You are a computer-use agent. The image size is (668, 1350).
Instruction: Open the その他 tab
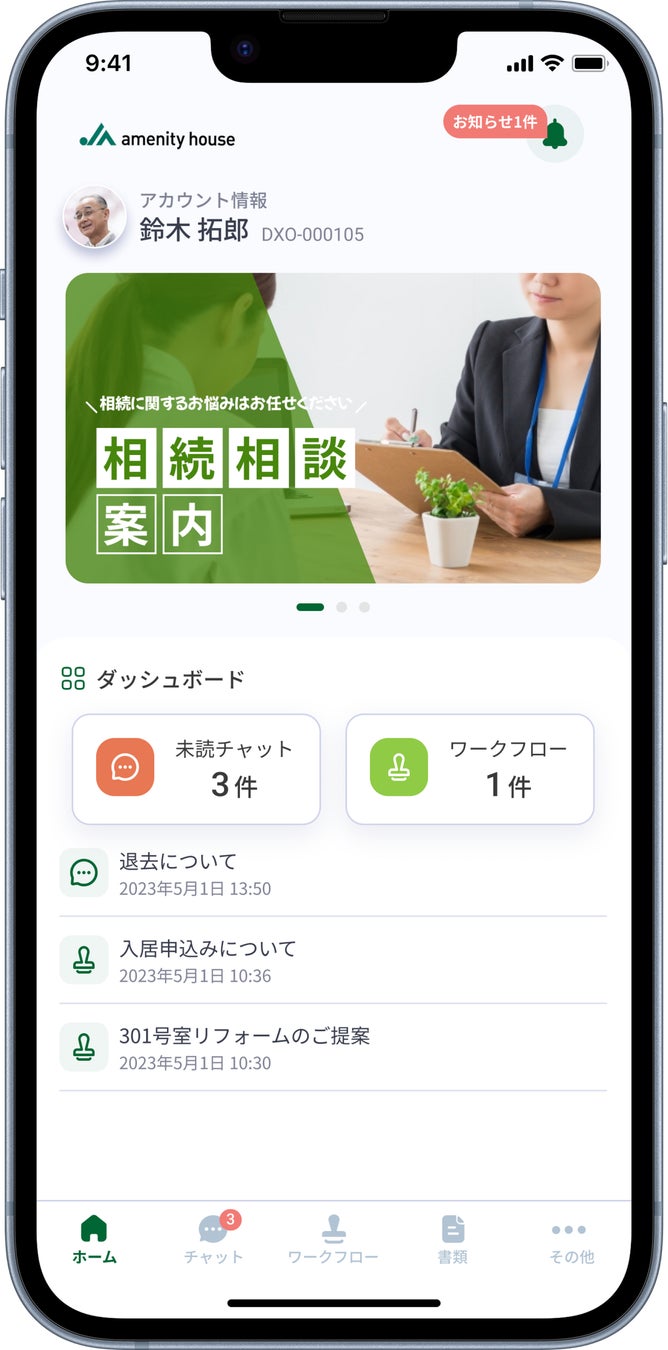coord(570,1240)
